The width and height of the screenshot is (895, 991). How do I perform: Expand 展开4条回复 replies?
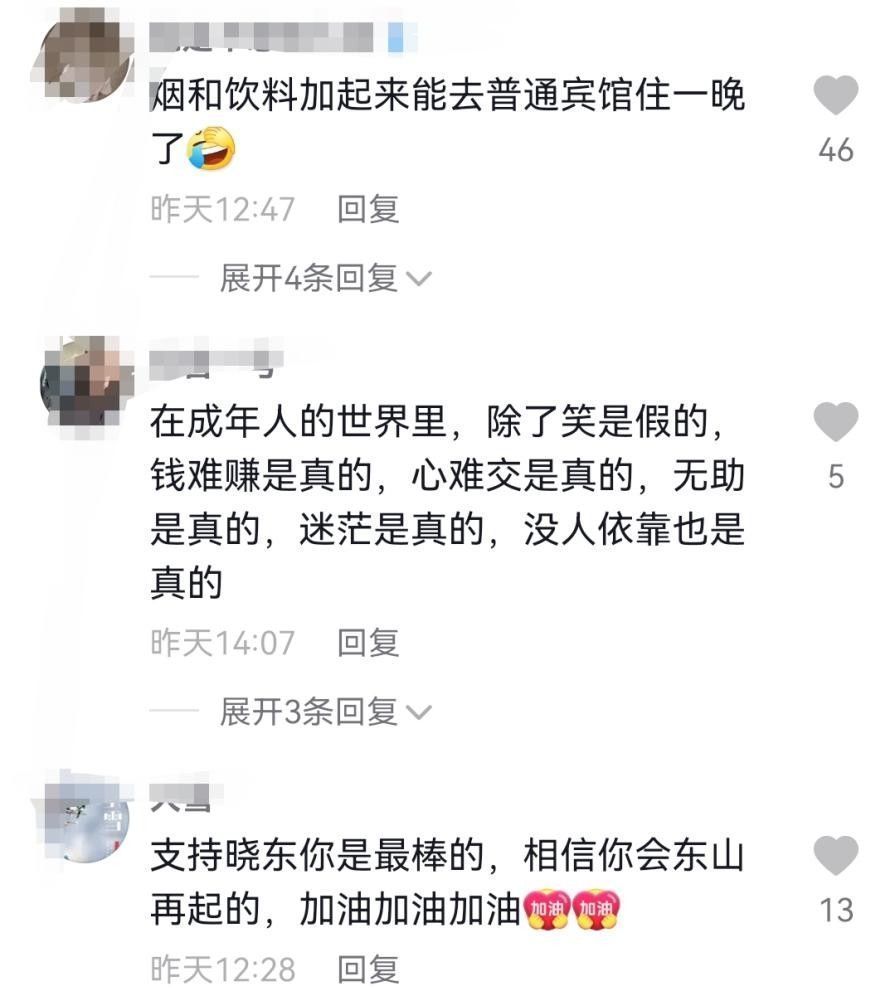(x=324, y=278)
